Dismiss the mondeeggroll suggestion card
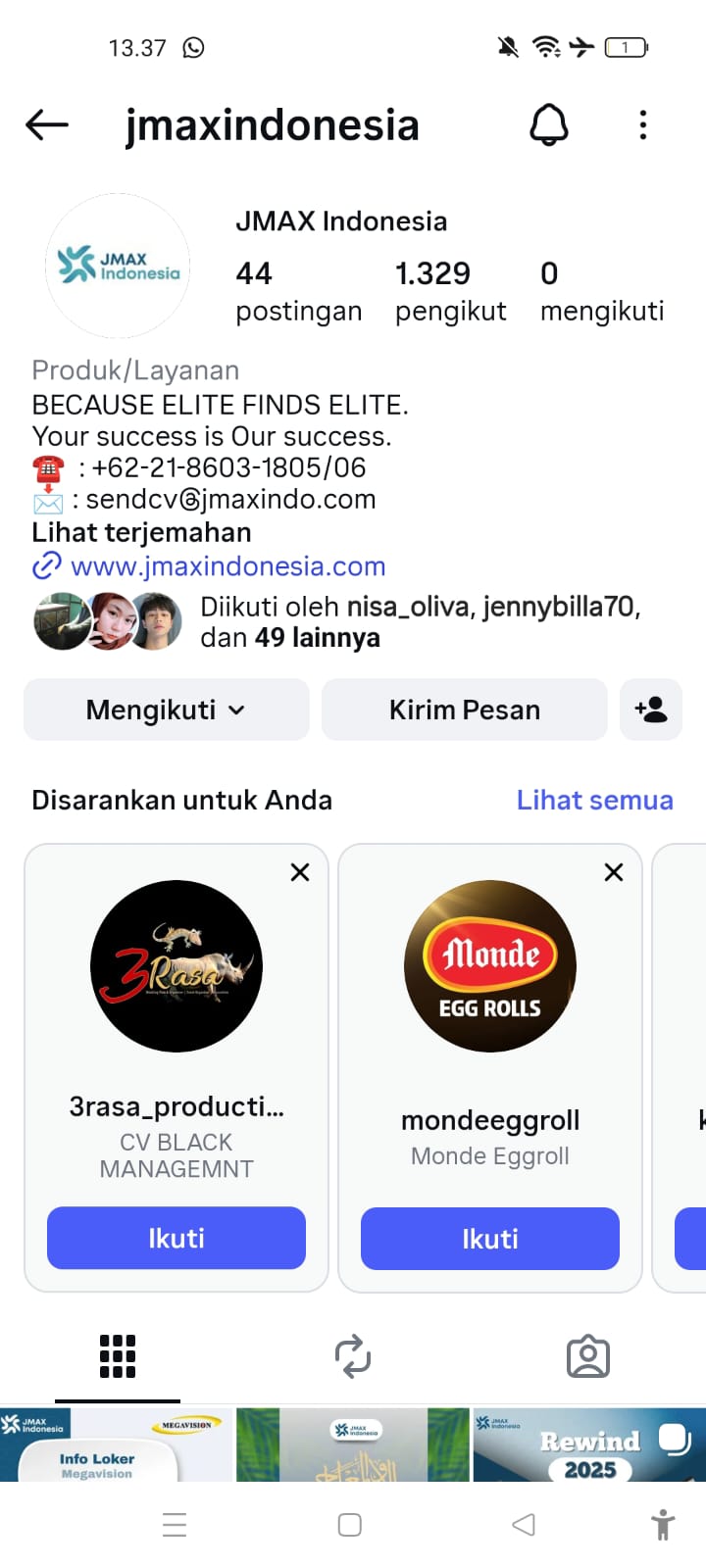 pos(614,872)
